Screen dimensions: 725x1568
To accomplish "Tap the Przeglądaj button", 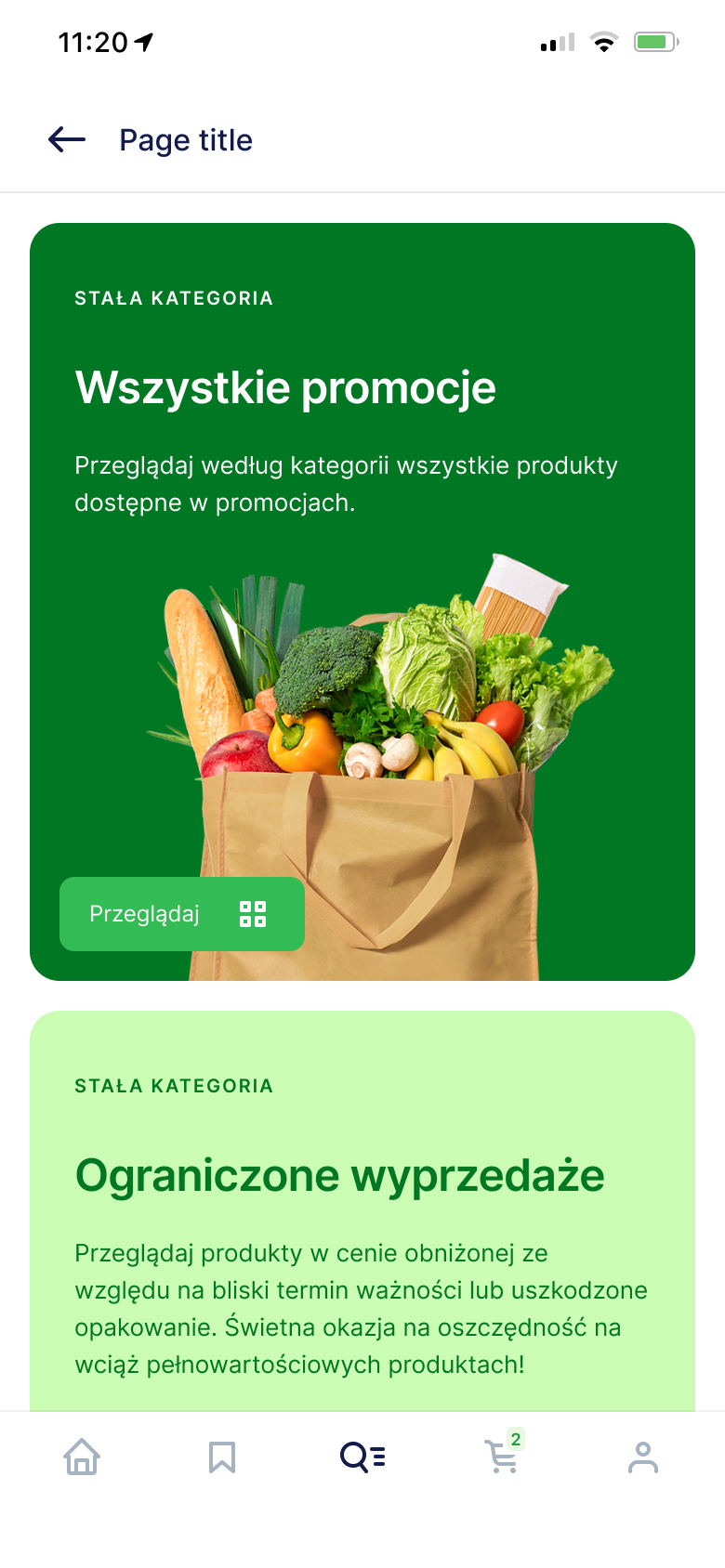I will tap(182, 914).
